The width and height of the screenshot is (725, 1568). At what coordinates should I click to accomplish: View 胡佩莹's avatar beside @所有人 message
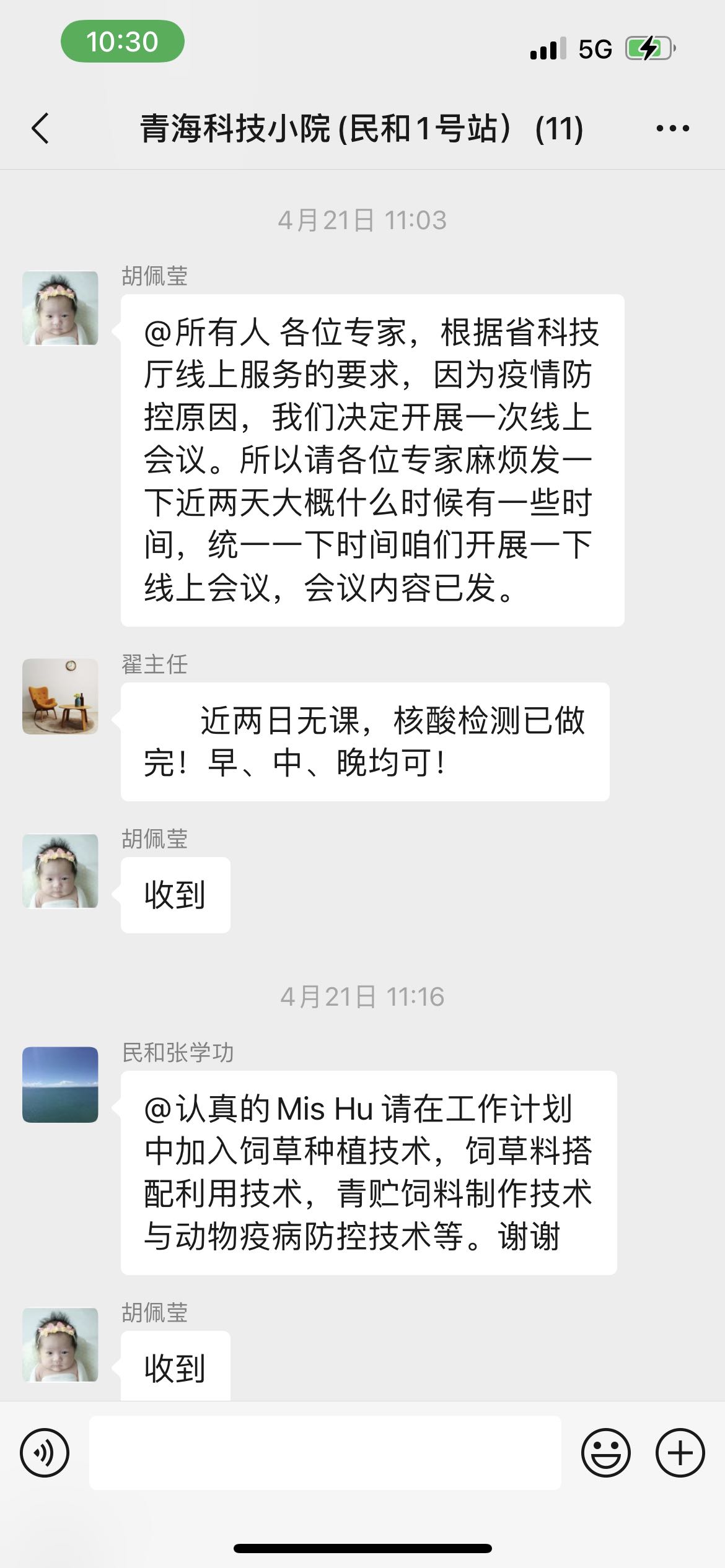point(60,308)
